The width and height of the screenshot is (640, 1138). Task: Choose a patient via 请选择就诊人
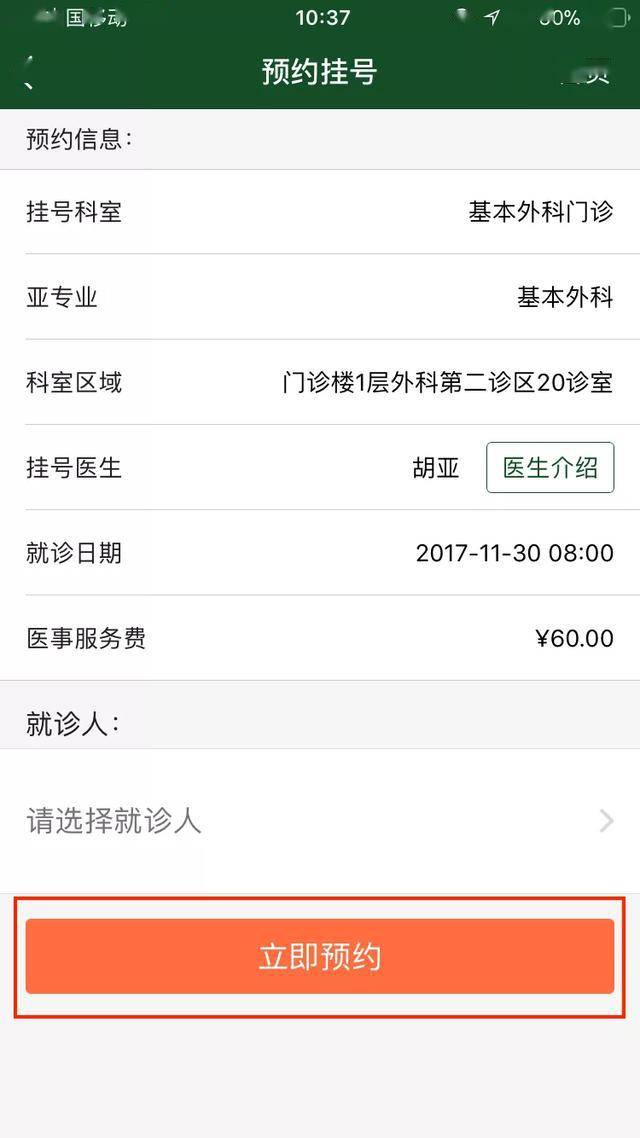[320, 821]
